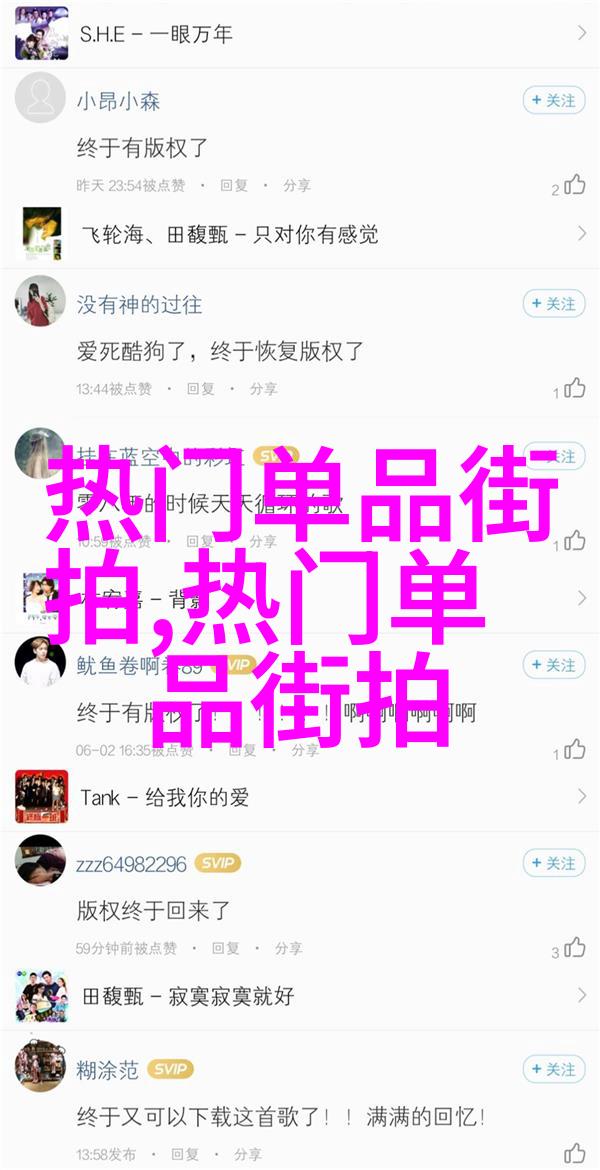
Task: Follow user 鱿鱼卷
Action: [553, 665]
